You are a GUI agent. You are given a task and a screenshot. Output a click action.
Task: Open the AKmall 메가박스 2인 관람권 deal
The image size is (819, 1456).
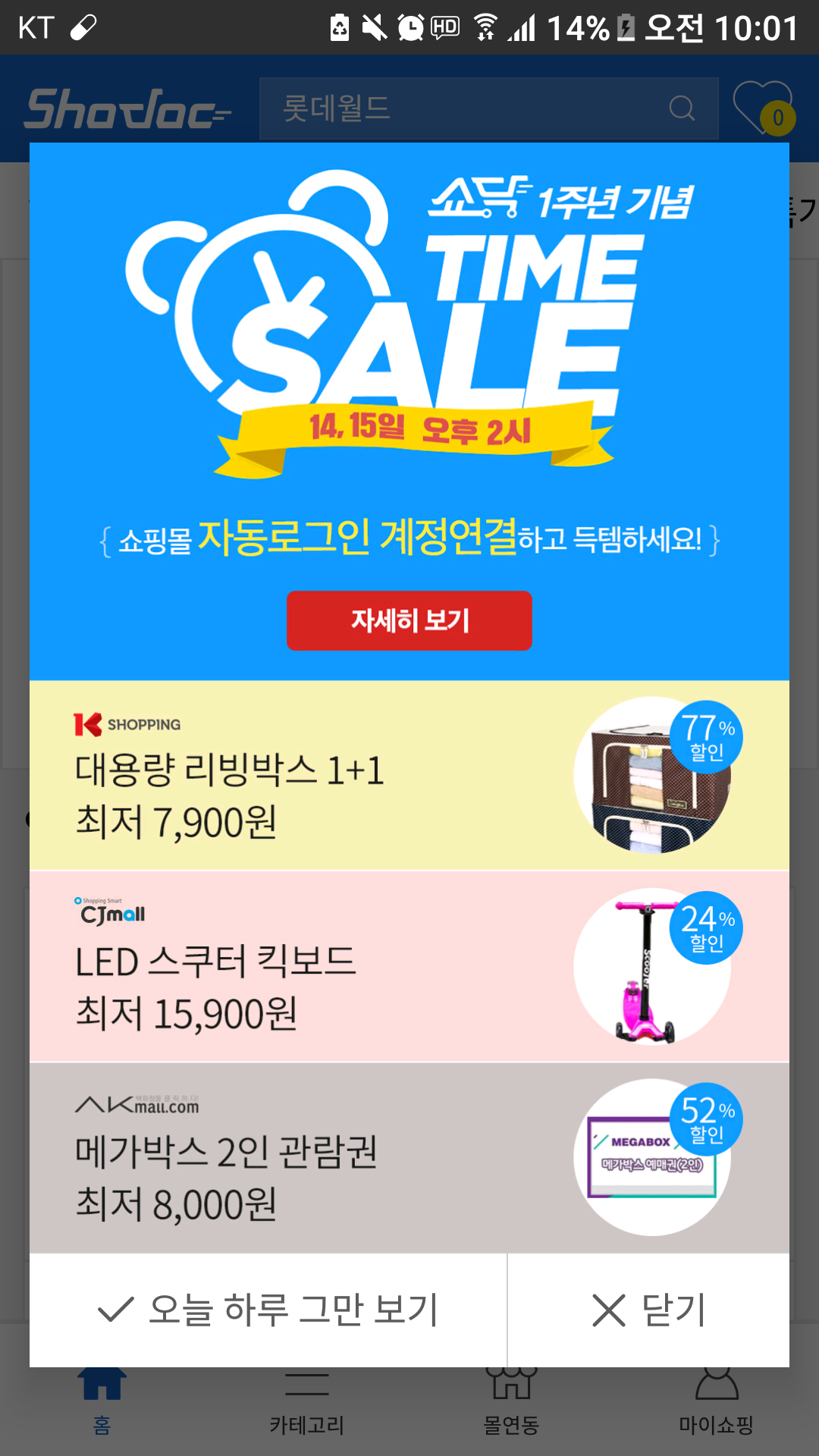pyautogui.click(x=409, y=1157)
